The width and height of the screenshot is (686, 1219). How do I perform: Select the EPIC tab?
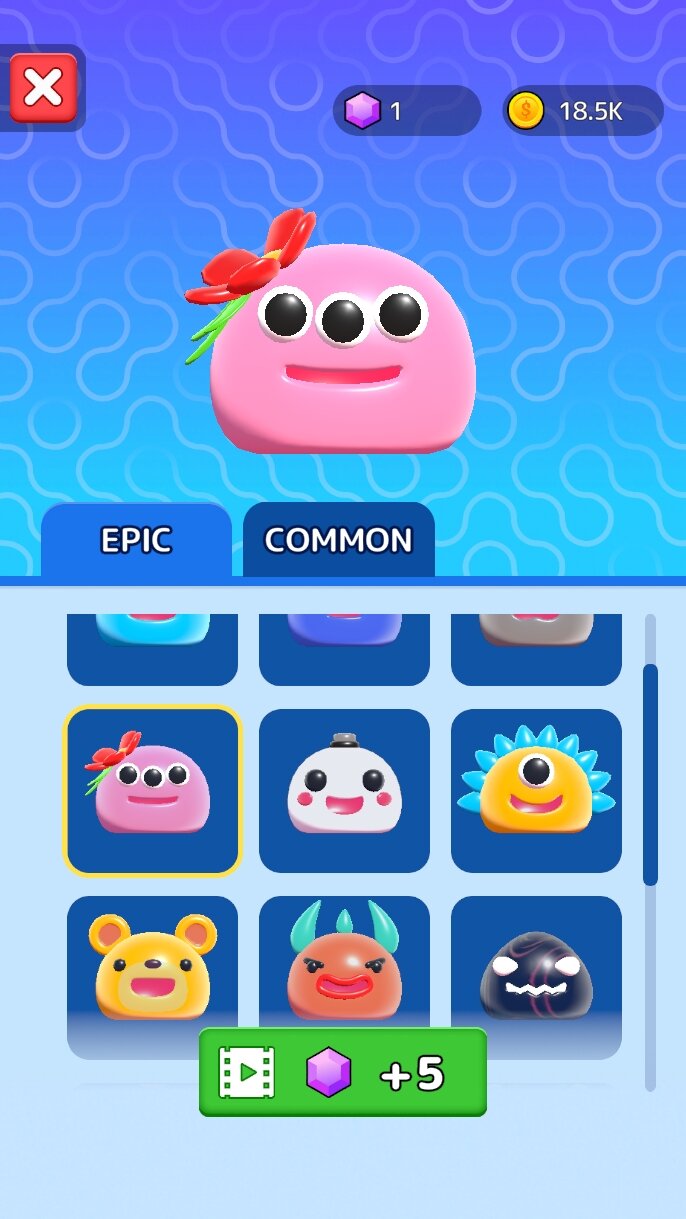coord(136,540)
